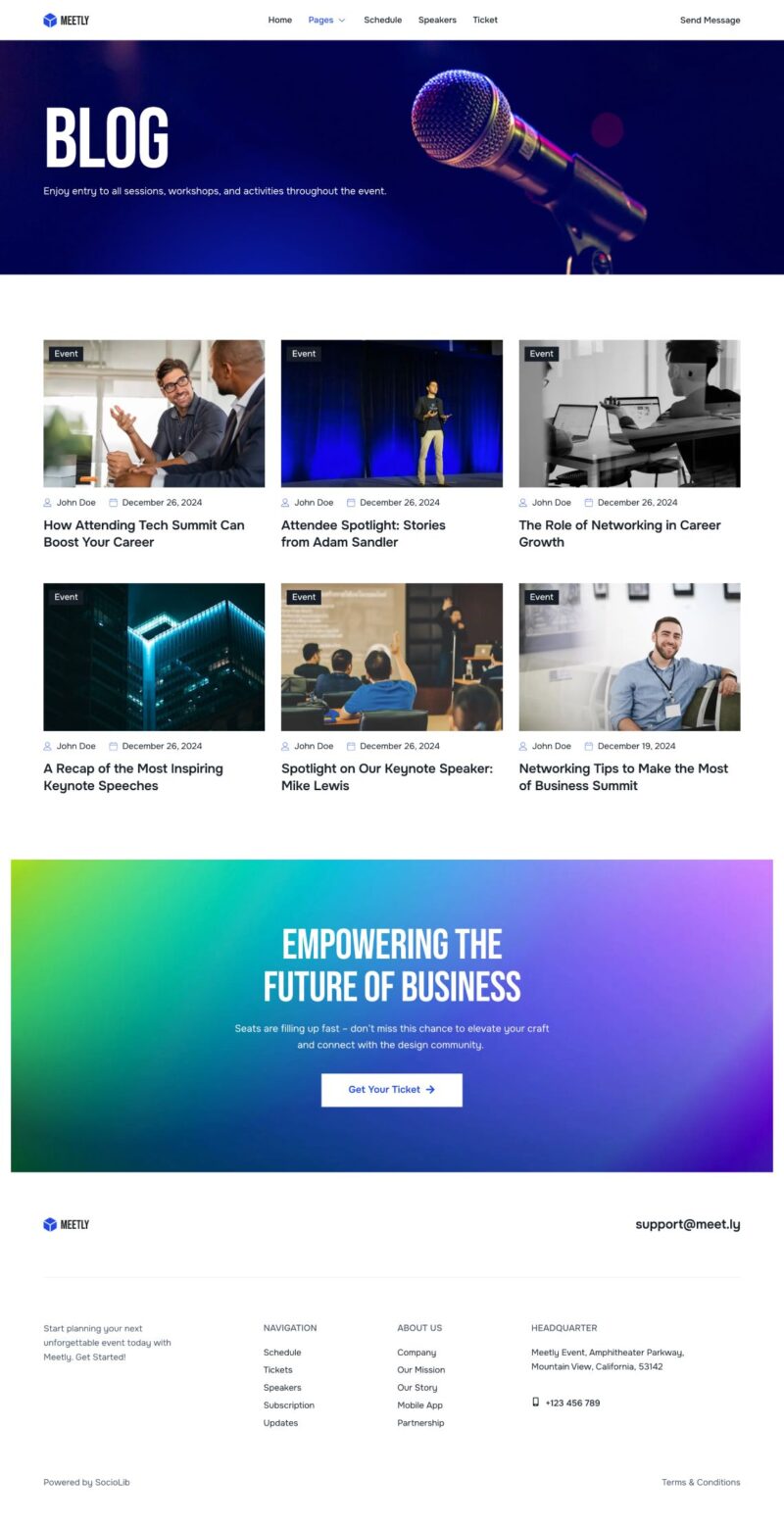Select Mobile App footer link

[419, 1405]
